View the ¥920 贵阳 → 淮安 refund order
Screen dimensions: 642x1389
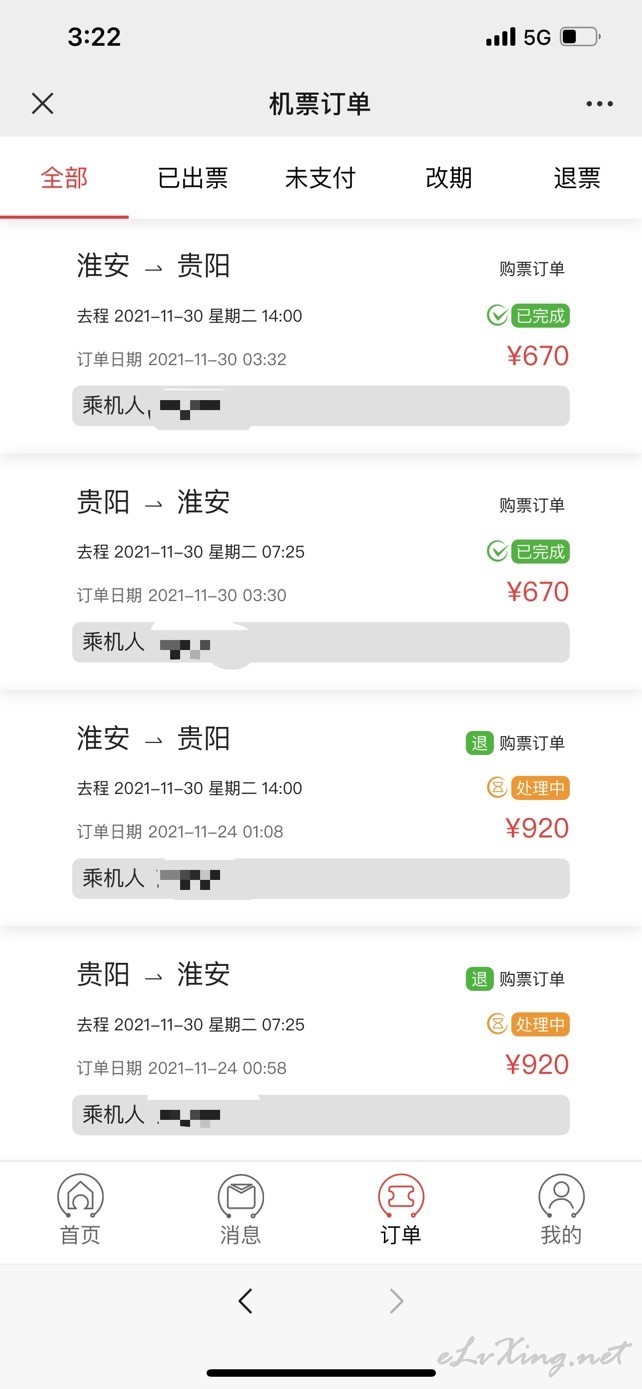tap(321, 1045)
